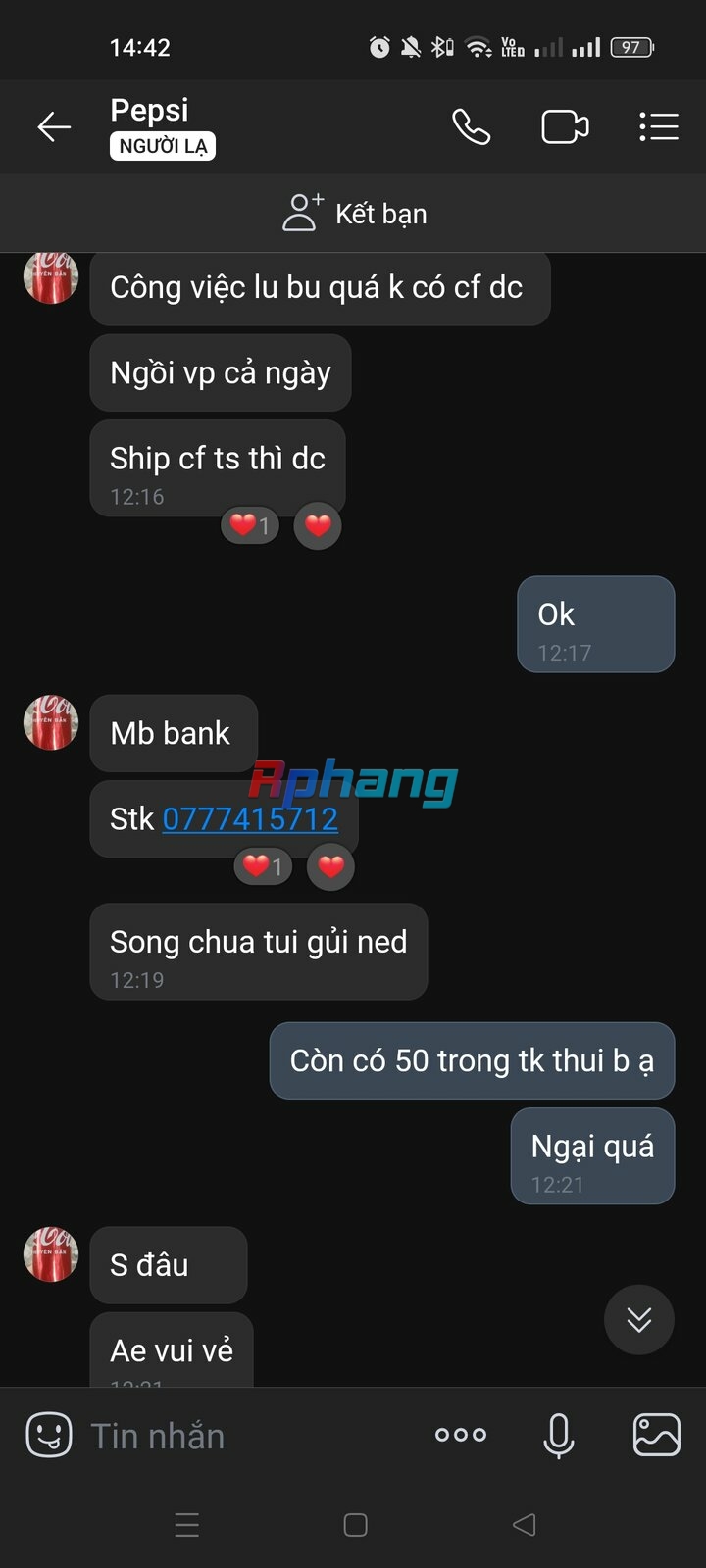Tap Kết bạn to add friend
Screen dimensions: 706x1568
(354, 213)
